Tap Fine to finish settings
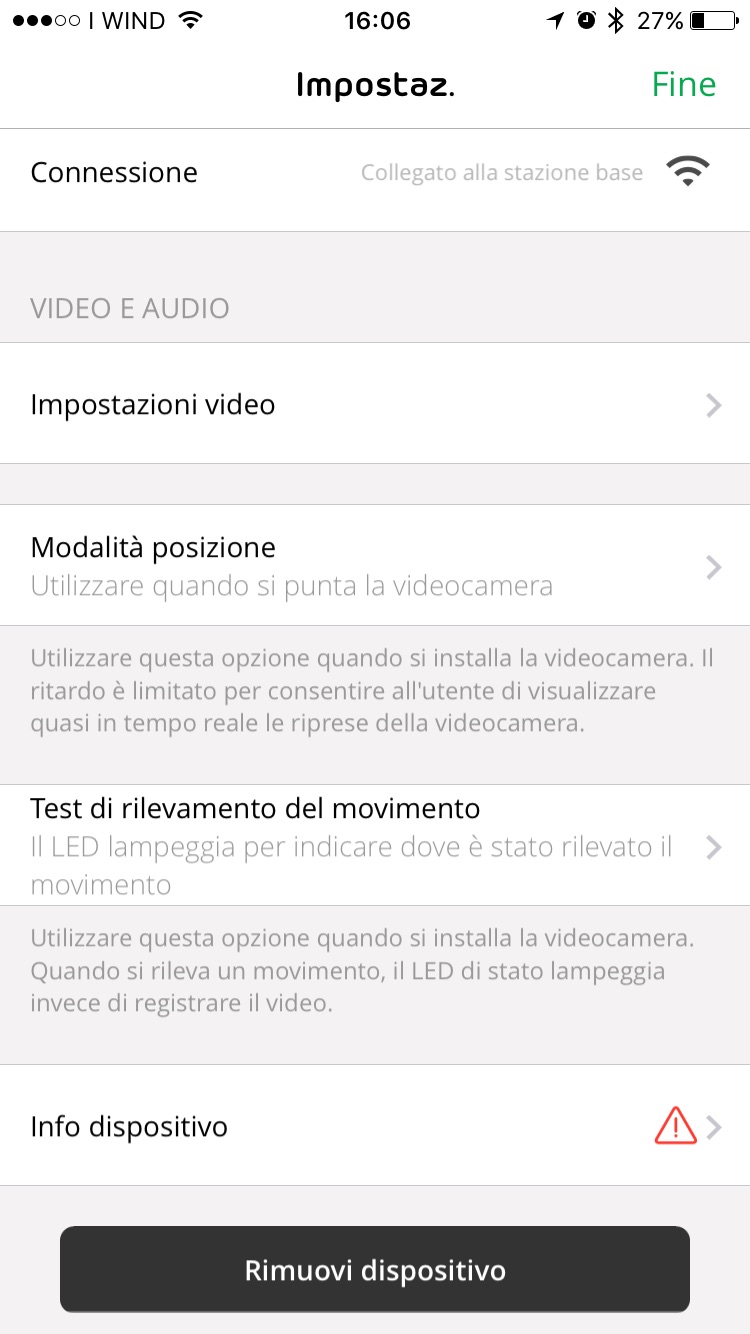 click(x=684, y=85)
